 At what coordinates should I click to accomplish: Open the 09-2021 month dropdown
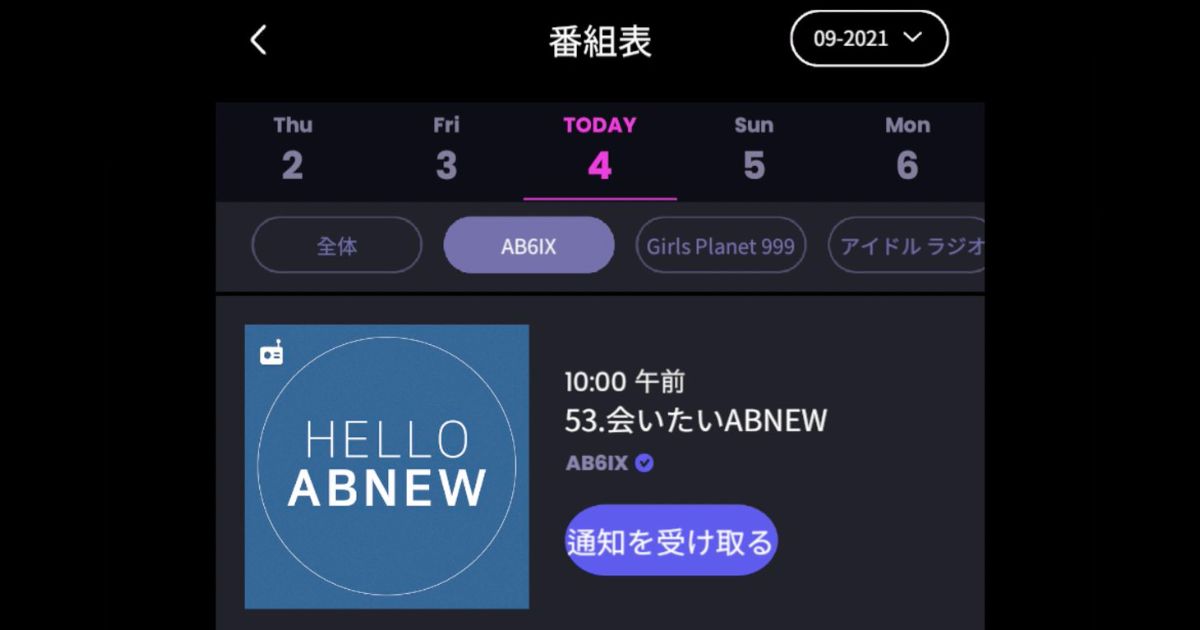pyautogui.click(x=868, y=39)
